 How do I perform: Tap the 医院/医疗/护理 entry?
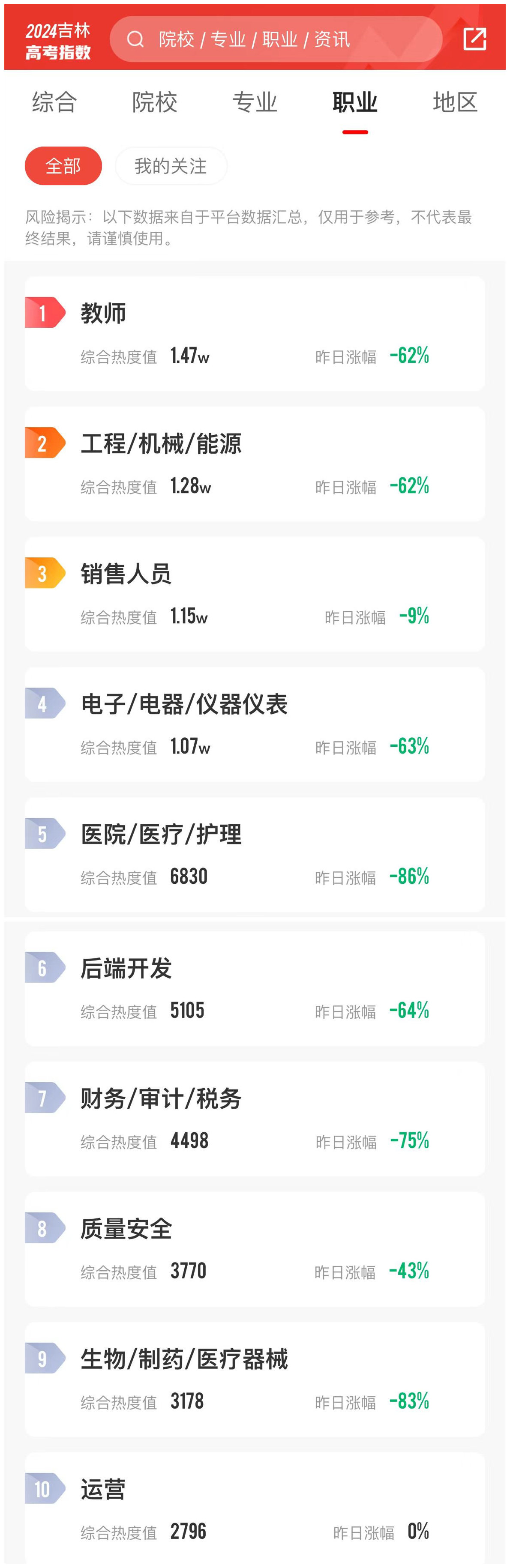pyautogui.click(x=255, y=854)
